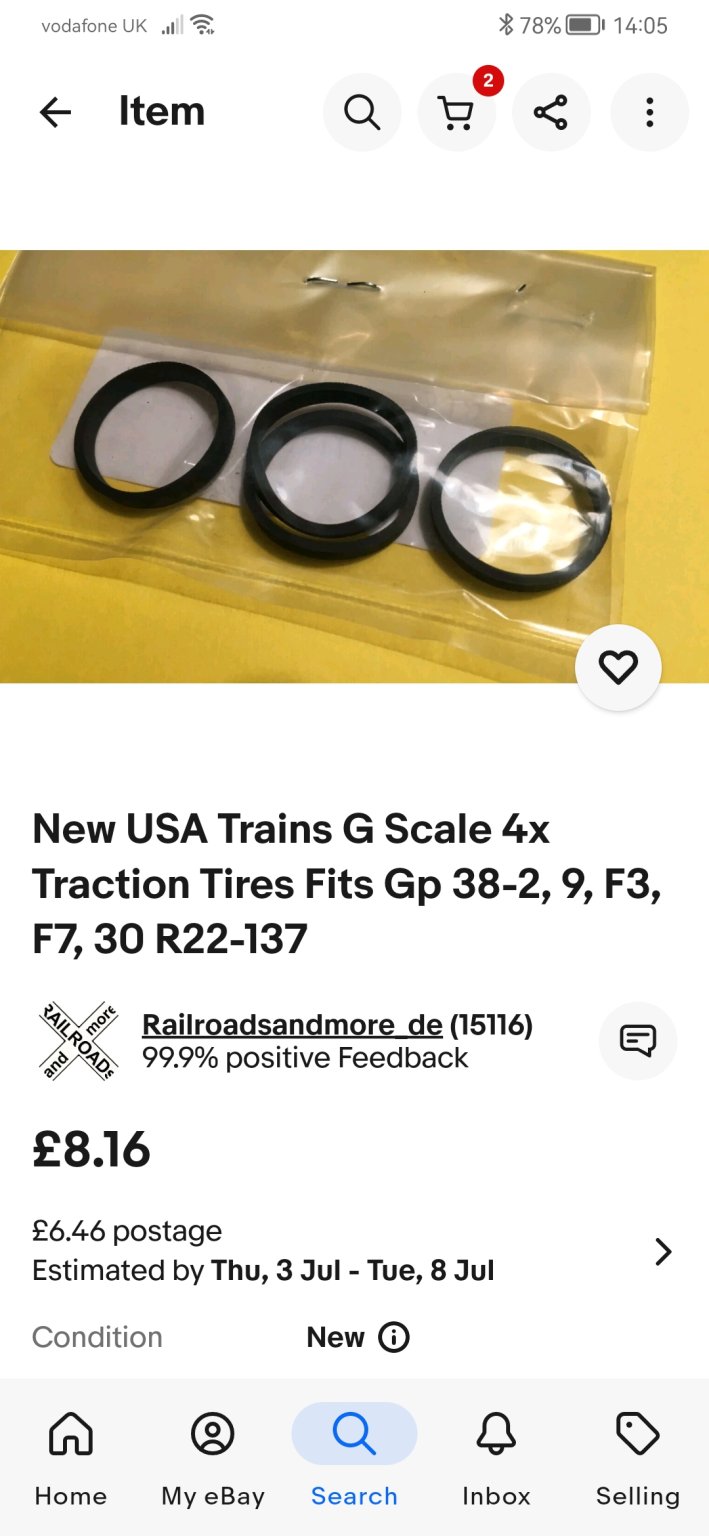Check the Inbox tab
This screenshot has height=1536, width=709.
pos(496,1459)
